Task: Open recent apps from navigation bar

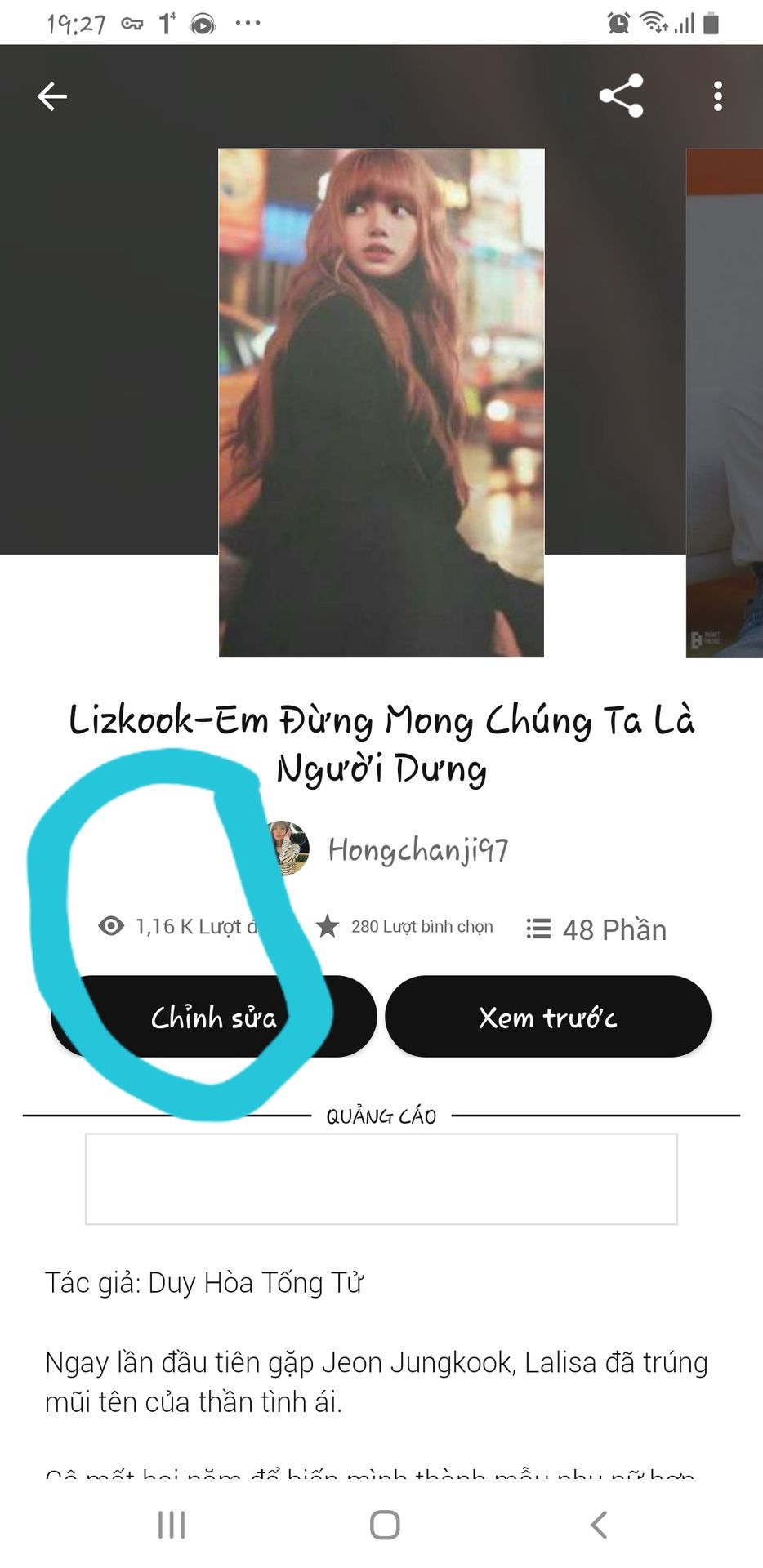Action: click(x=172, y=1525)
